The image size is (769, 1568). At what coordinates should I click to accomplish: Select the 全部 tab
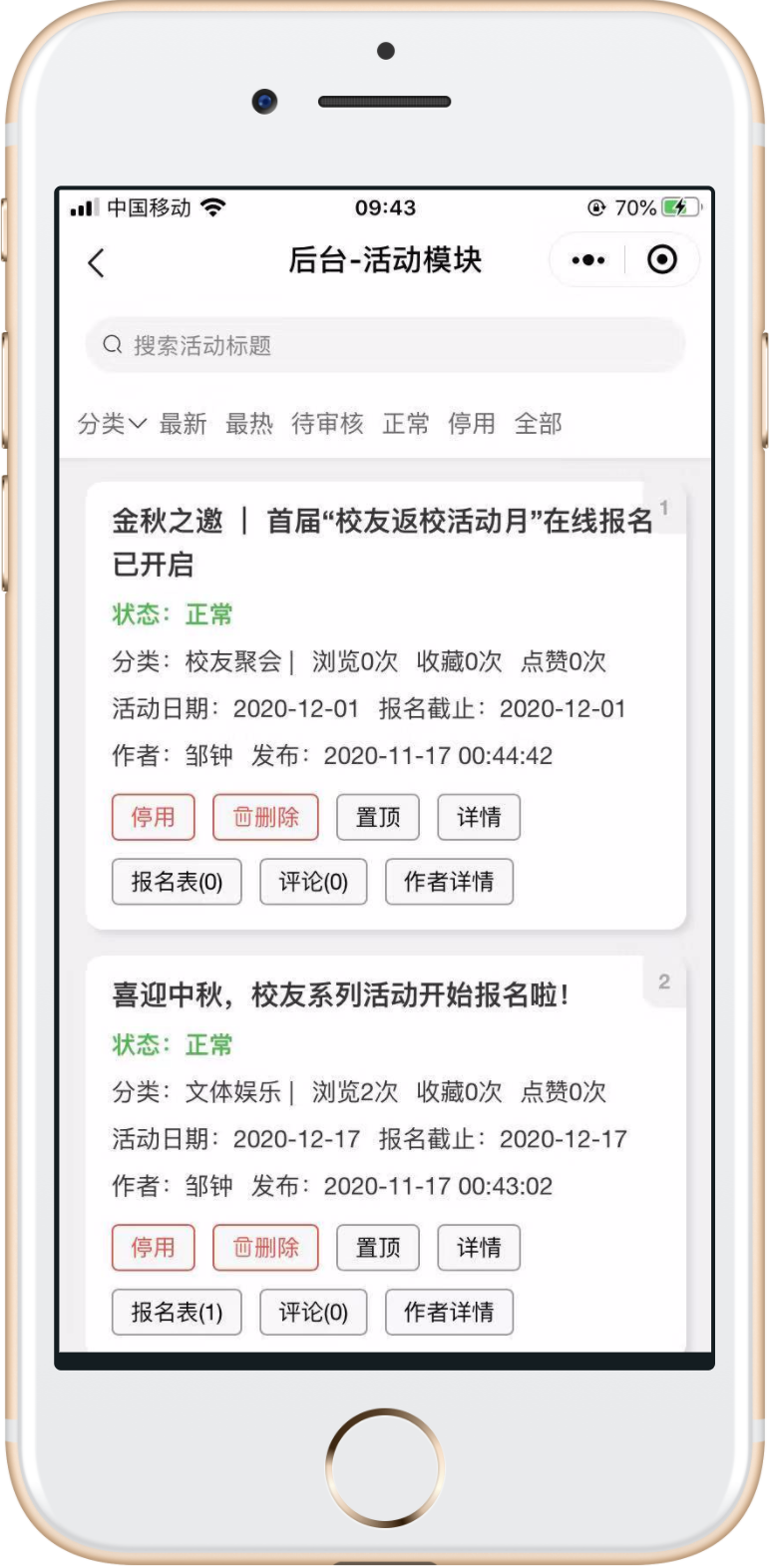[539, 424]
